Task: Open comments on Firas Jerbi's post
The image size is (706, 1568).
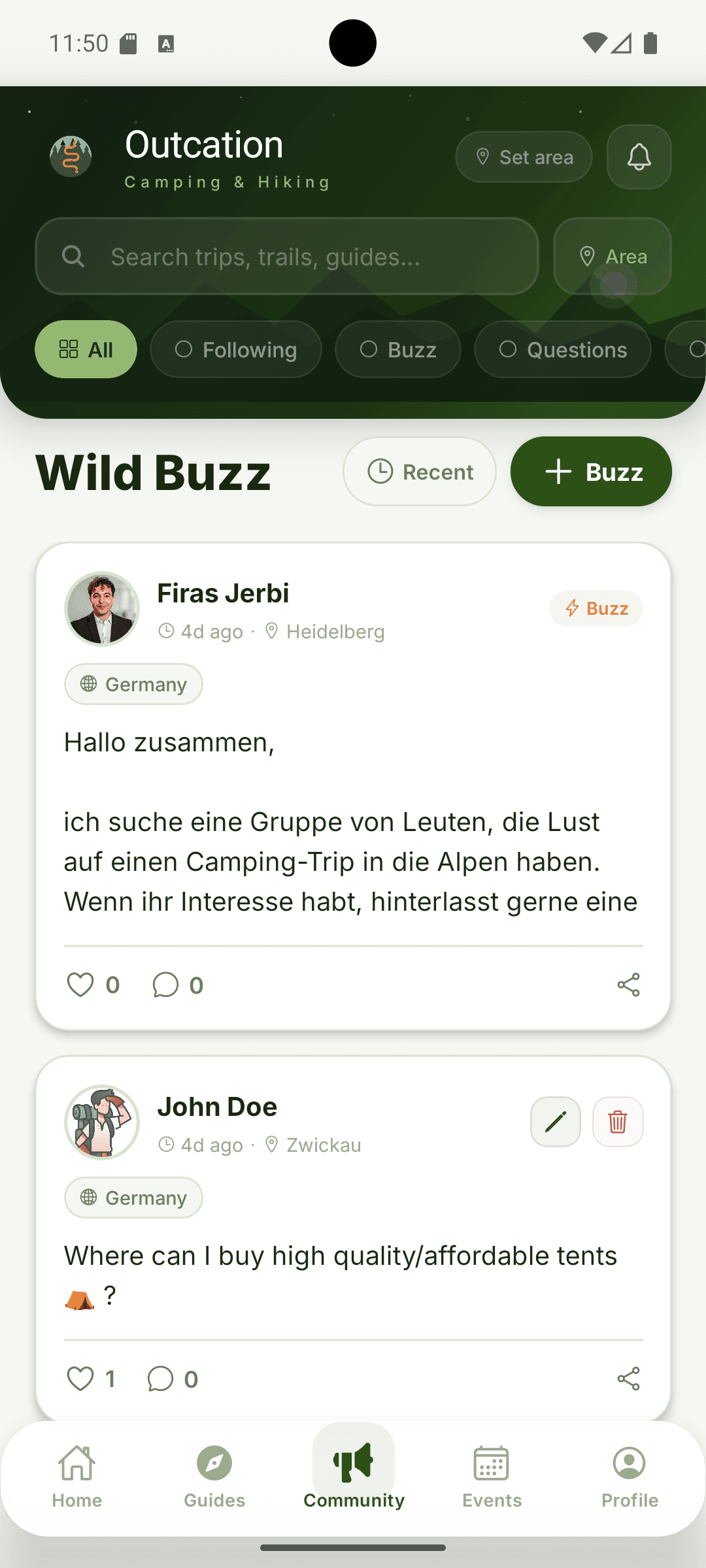Action: [166, 985]
